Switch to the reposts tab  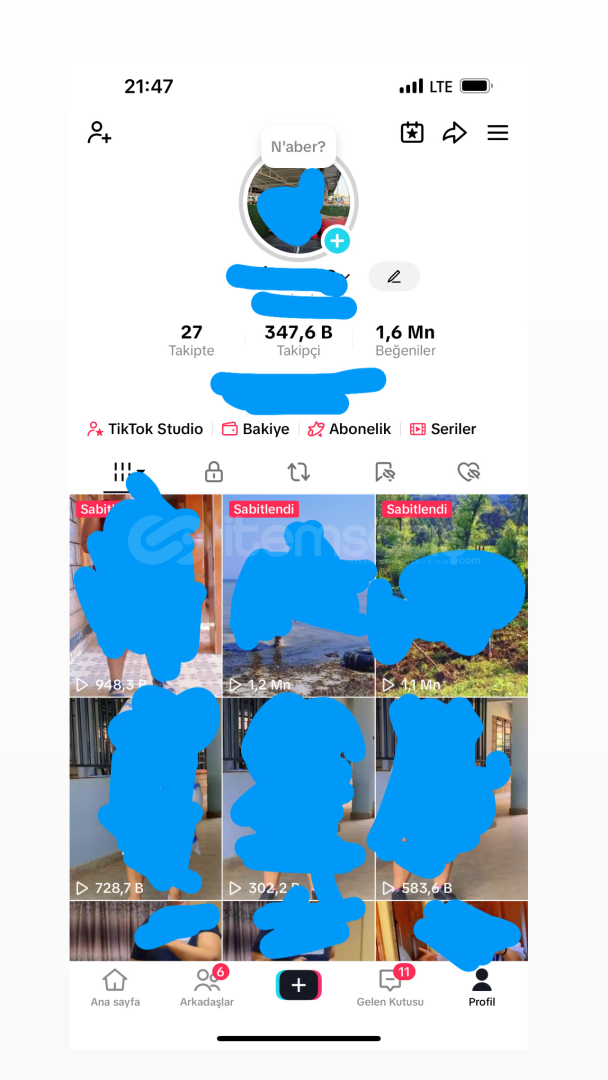tap(298, 472)
